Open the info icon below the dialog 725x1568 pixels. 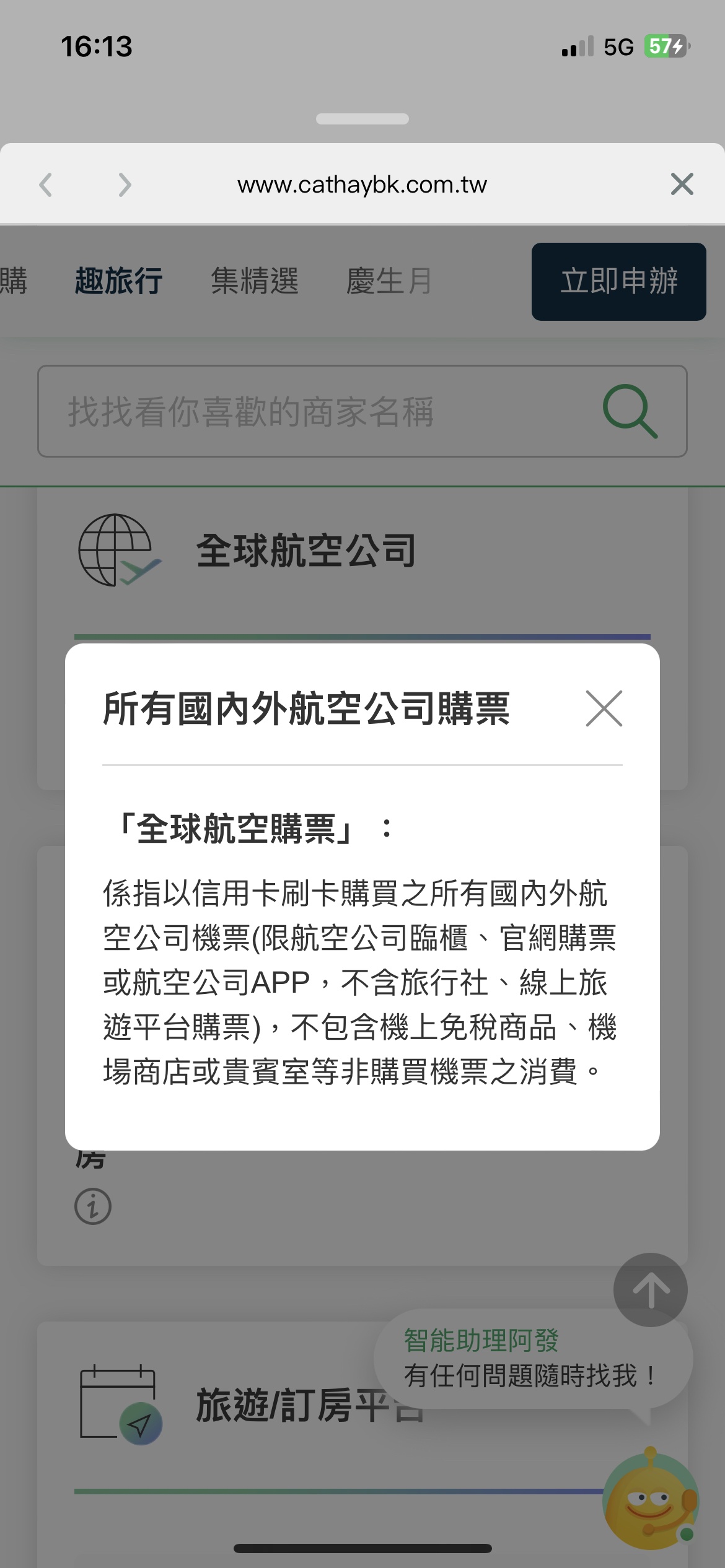(x=93, y=1206)
